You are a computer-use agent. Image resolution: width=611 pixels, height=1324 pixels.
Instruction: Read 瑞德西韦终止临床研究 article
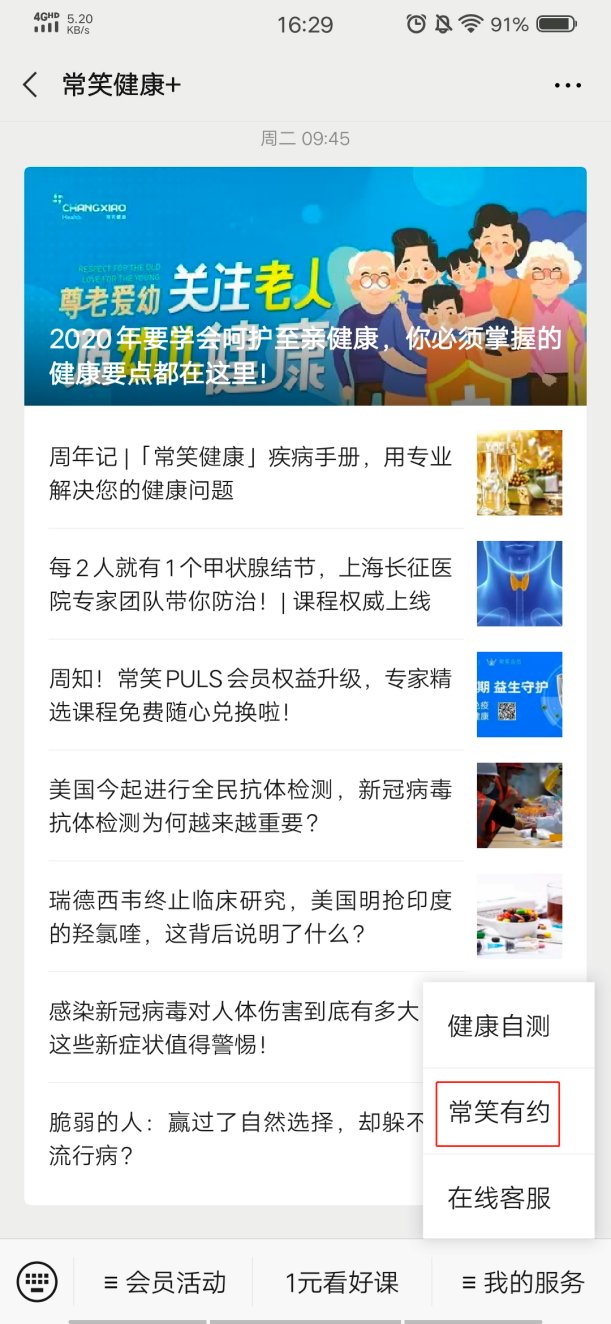(252, 917)
